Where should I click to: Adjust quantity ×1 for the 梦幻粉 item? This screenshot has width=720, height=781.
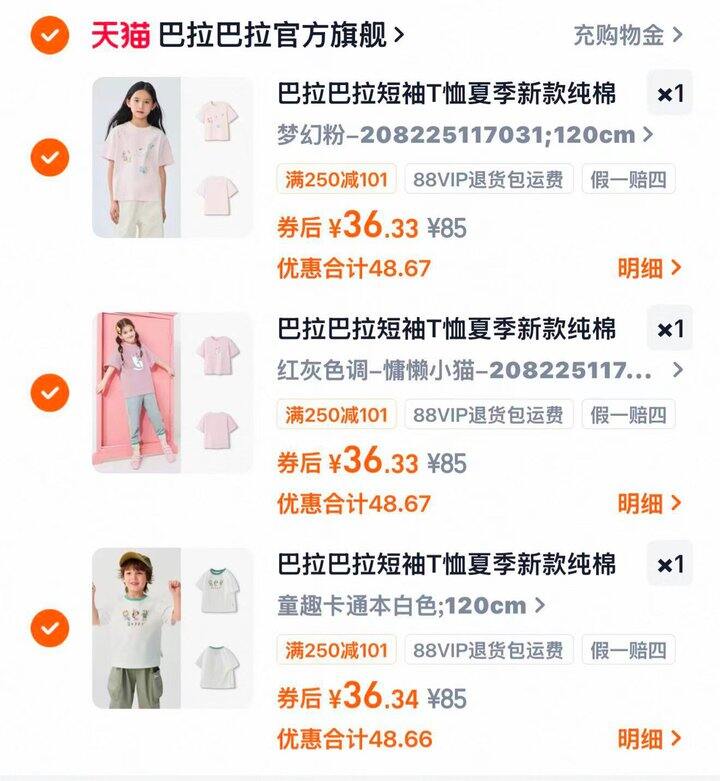click(x=670, y=94)
